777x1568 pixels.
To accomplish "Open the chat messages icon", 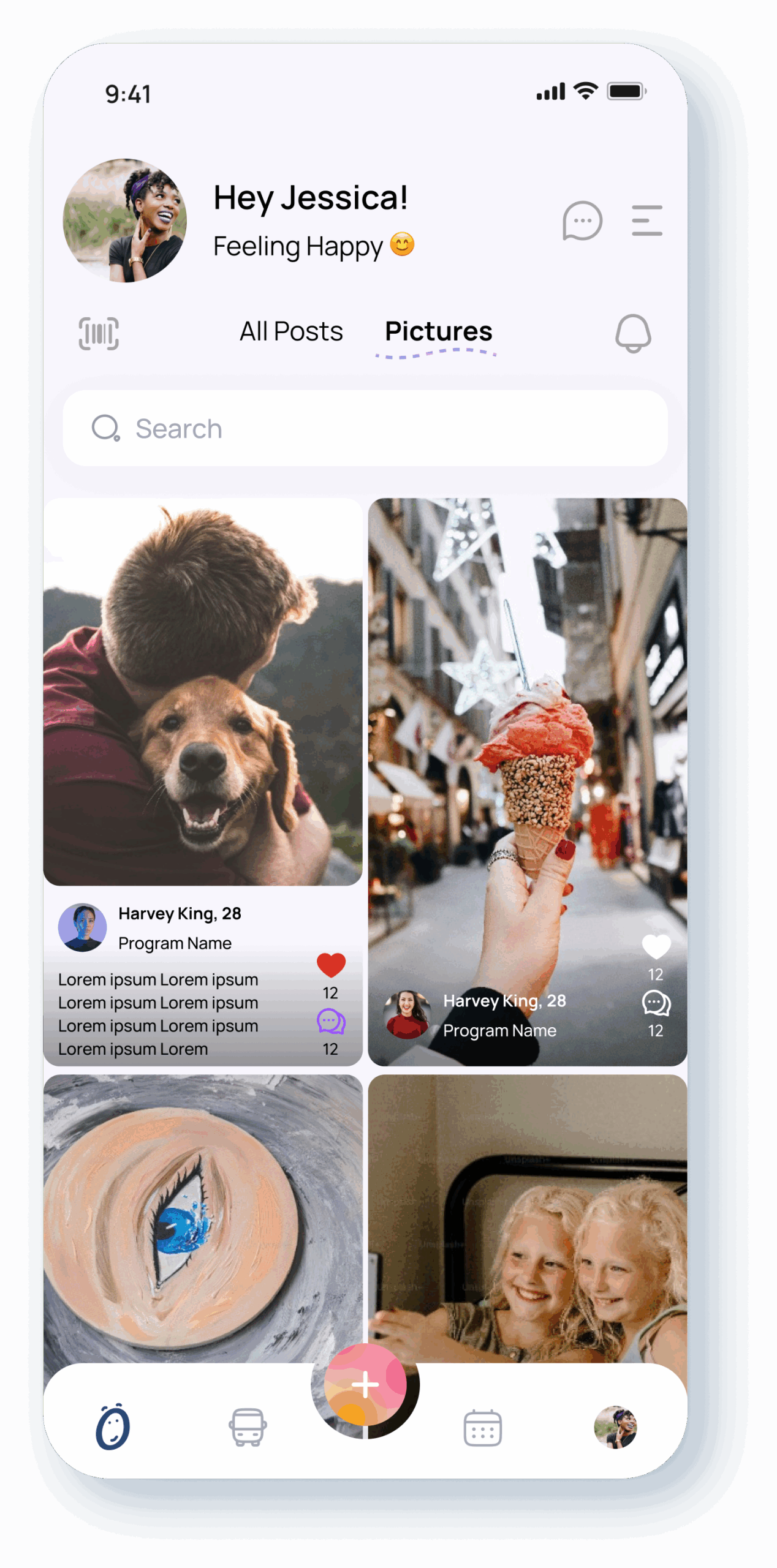I will 582,221.
